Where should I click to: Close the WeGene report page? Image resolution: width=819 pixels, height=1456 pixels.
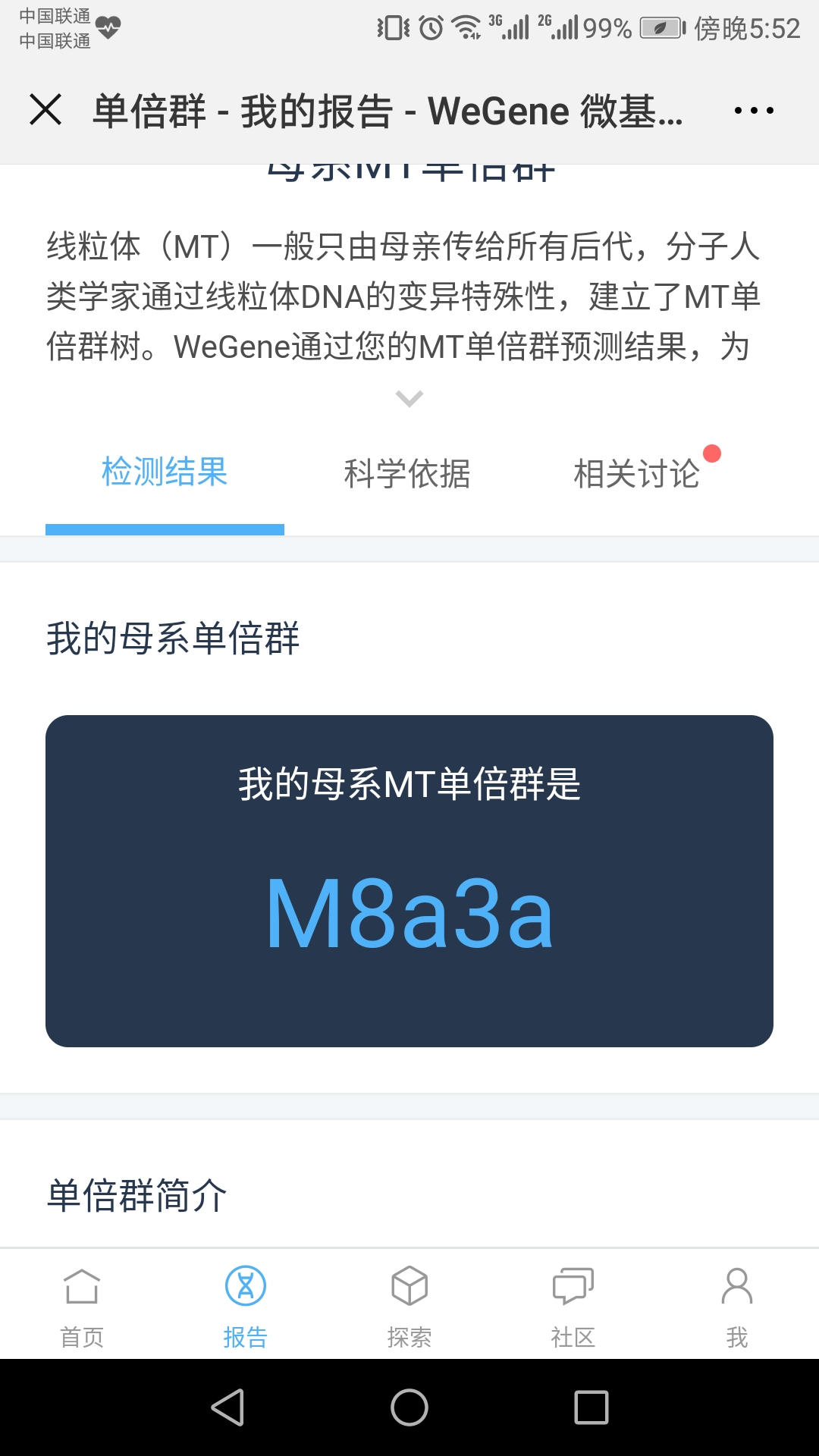coord(45,110)
